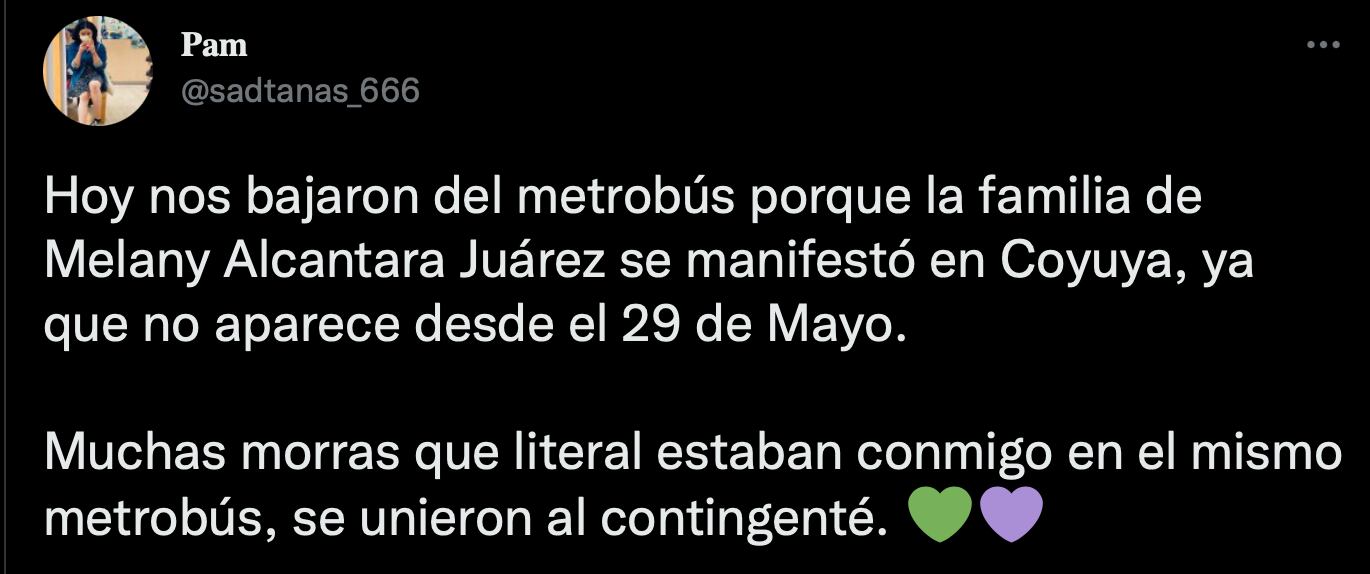The width and height of the screenshot is (1370, 574).
Task: Open the @sadtanas_666 profile handle
Action: point(299,91)
